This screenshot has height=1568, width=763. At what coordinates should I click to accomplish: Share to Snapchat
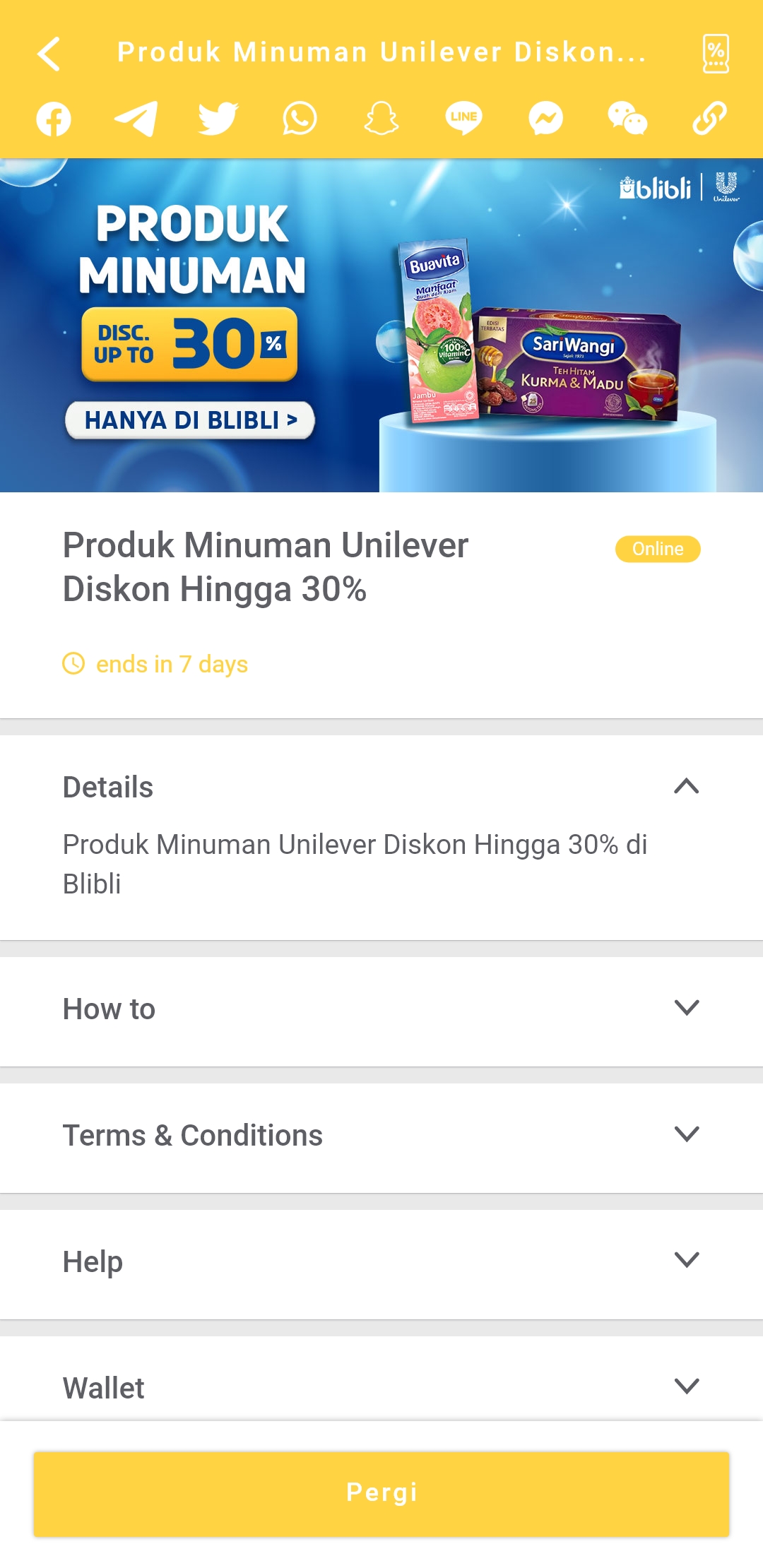point(381,119)
